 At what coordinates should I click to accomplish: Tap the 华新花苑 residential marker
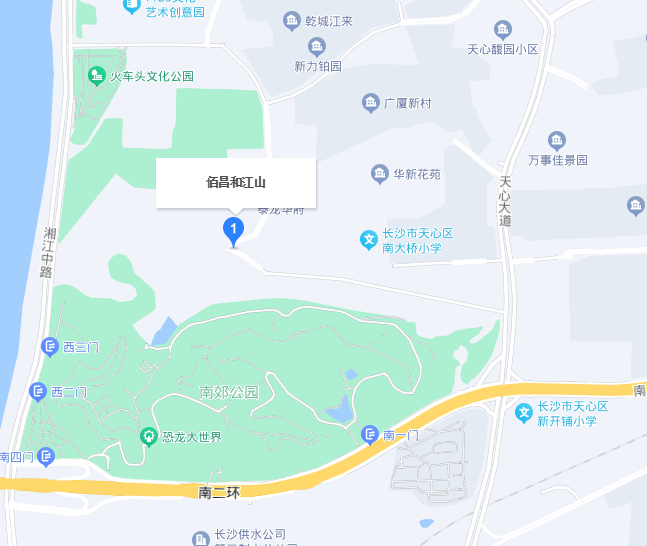(x=380, y=174)
